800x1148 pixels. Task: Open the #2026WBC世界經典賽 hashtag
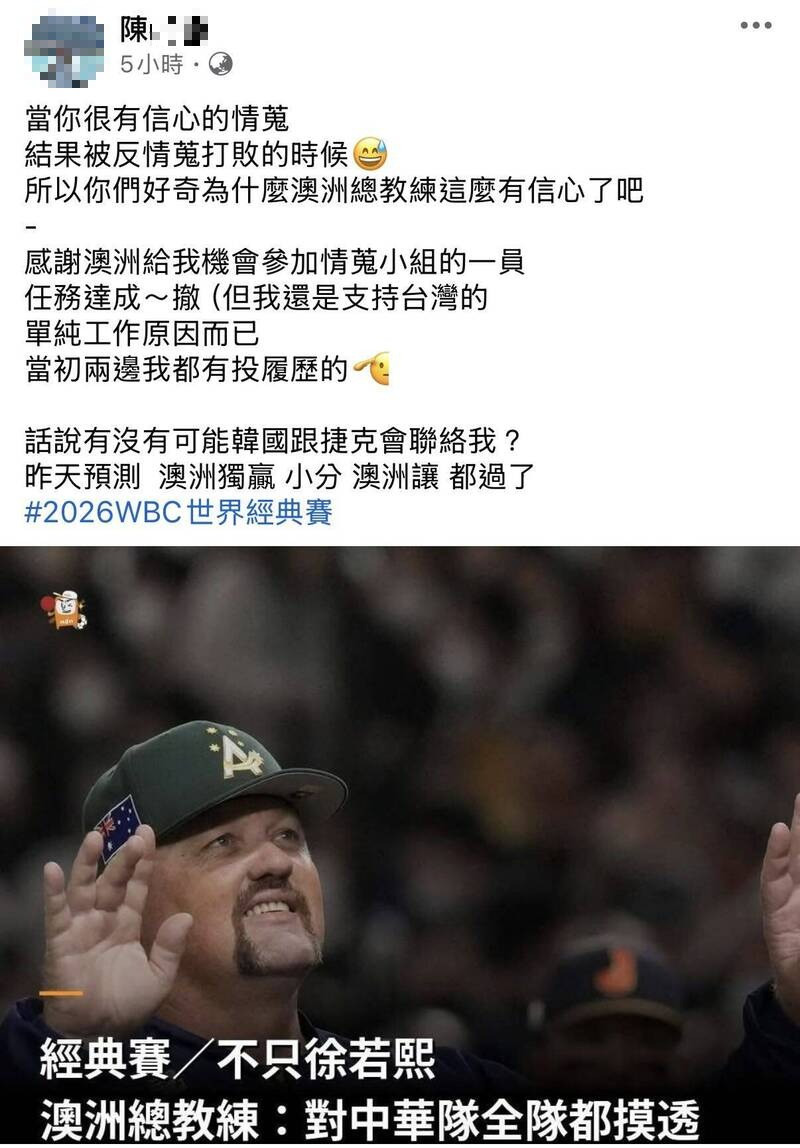coord(178,513)
